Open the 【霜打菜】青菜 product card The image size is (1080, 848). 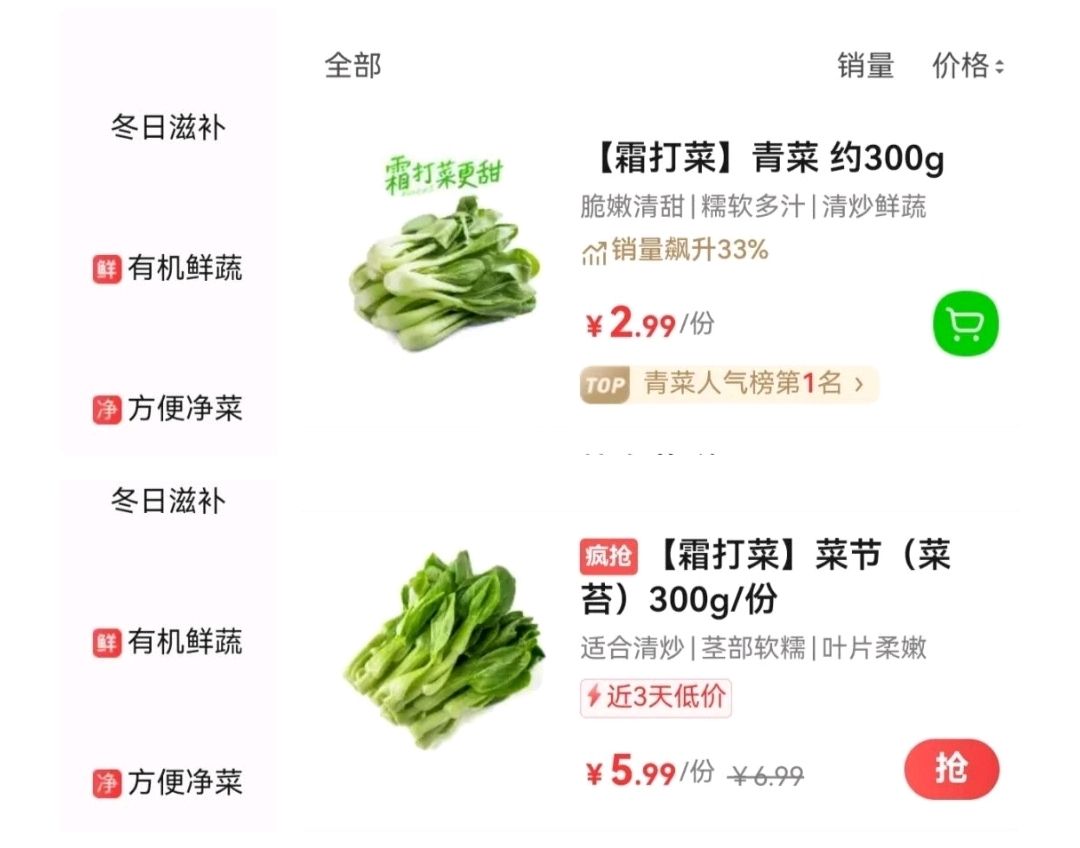pyautogui.click(x=762, y=159)
